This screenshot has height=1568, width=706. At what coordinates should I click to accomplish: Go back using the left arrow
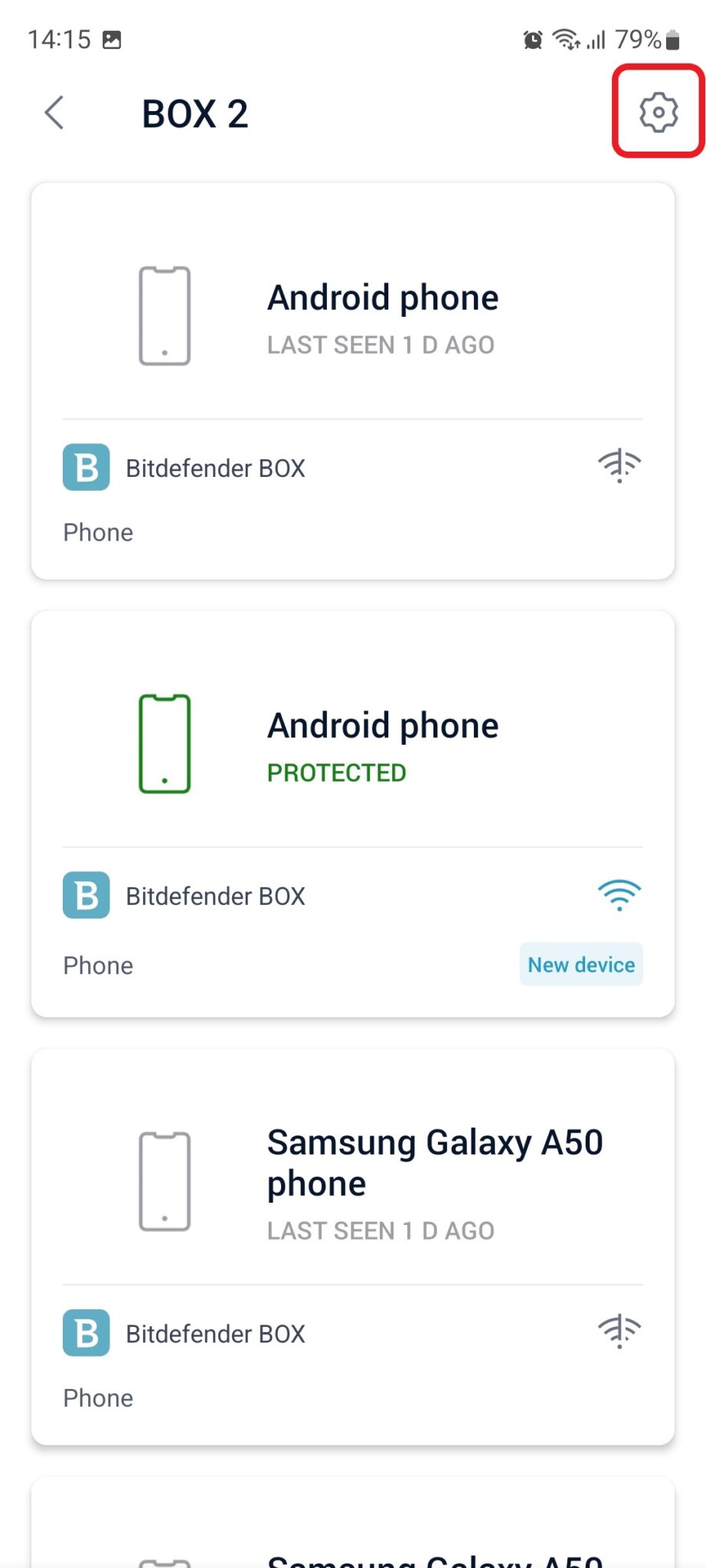click(54, 113)
